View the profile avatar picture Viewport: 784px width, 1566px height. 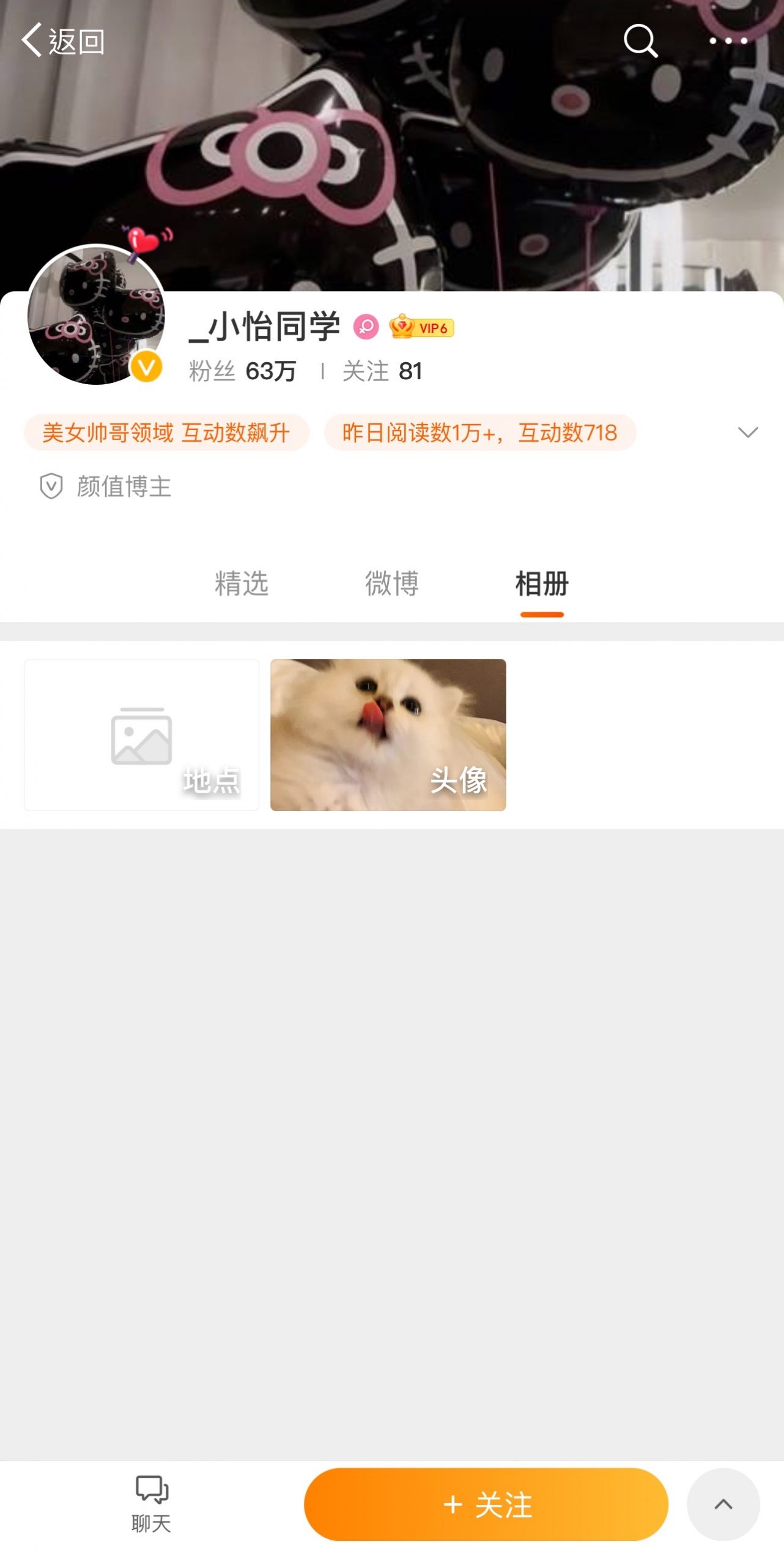click(96, 315)
